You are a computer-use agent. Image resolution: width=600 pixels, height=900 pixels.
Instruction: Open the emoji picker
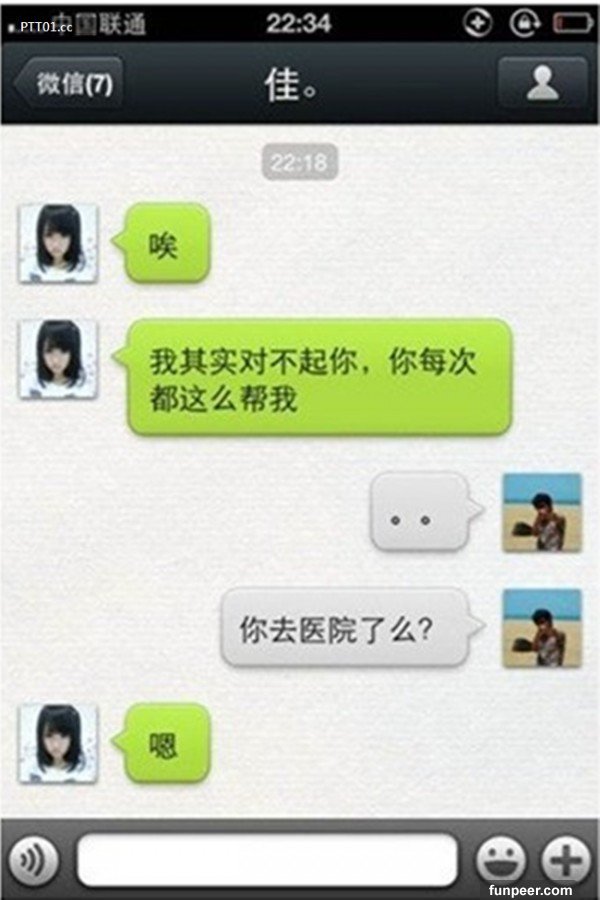pos(500,860)
